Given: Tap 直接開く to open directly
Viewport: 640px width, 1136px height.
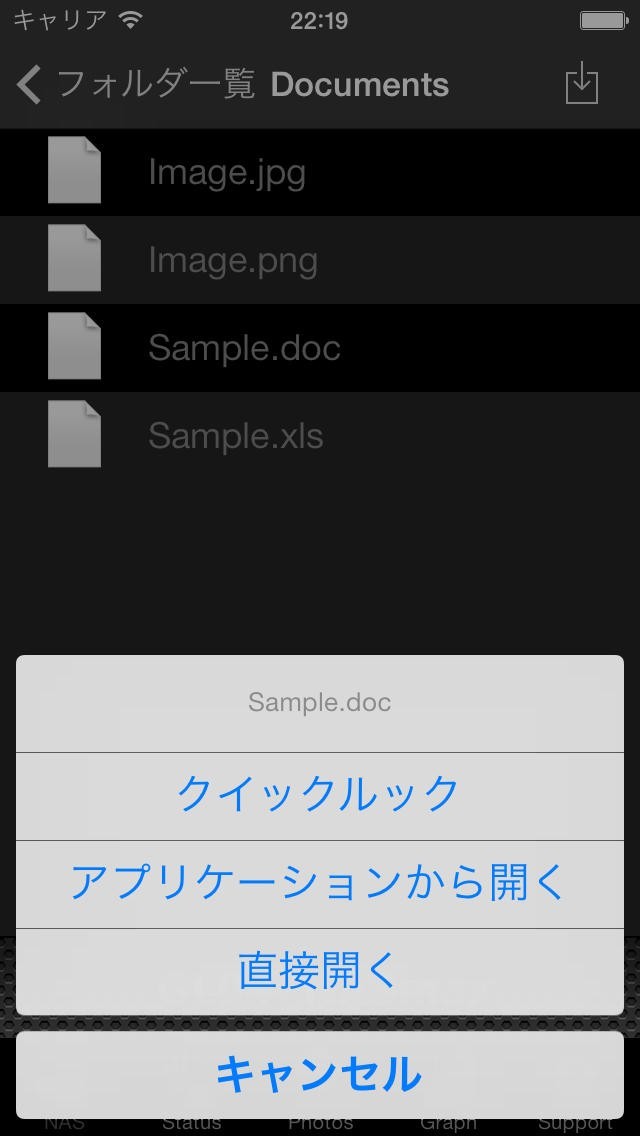Looking at the screenshot, I should pyautogui.click(x=319, y=971).
